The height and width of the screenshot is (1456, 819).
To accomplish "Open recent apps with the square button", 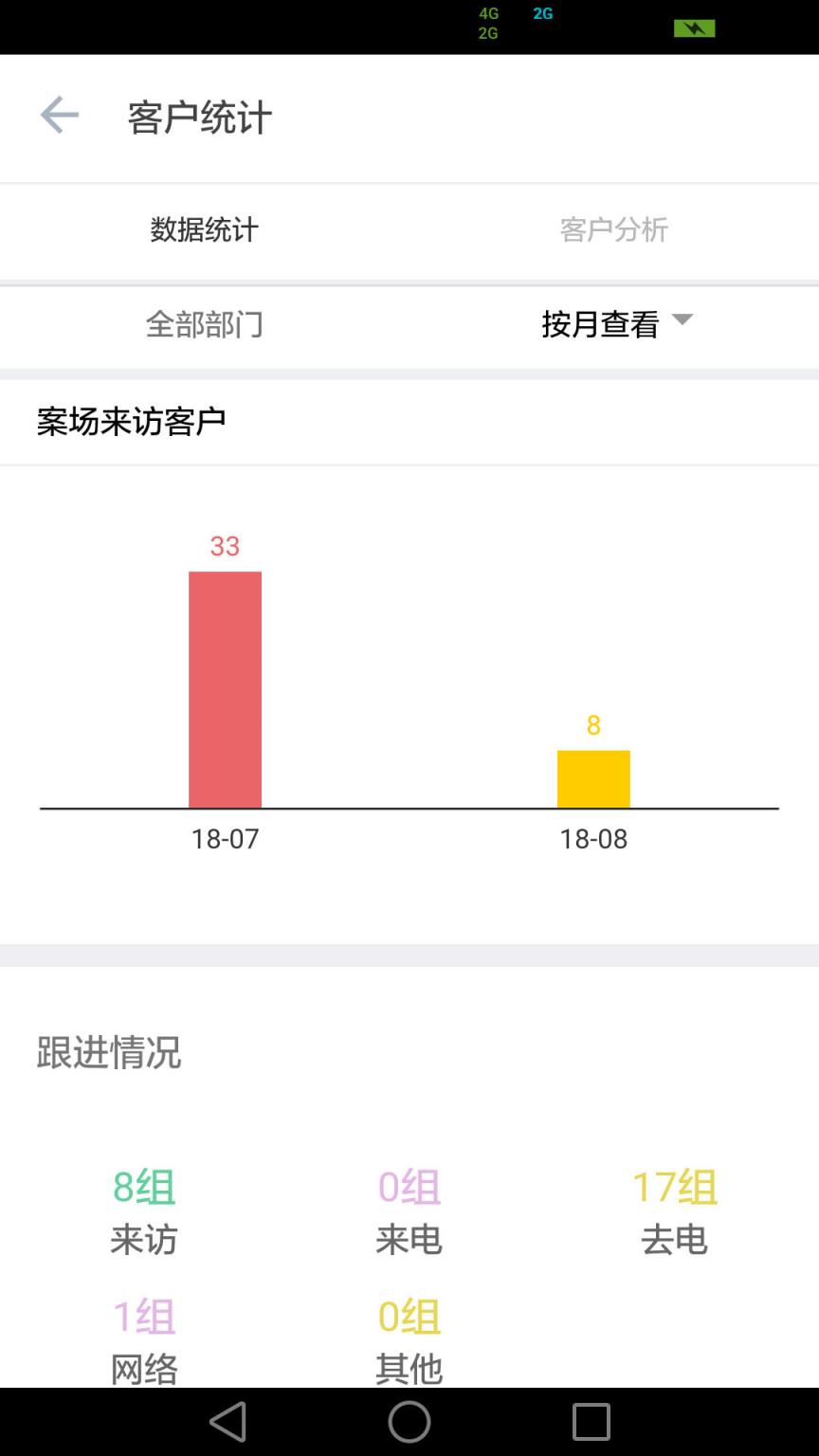I will (x=590, y=1421).
